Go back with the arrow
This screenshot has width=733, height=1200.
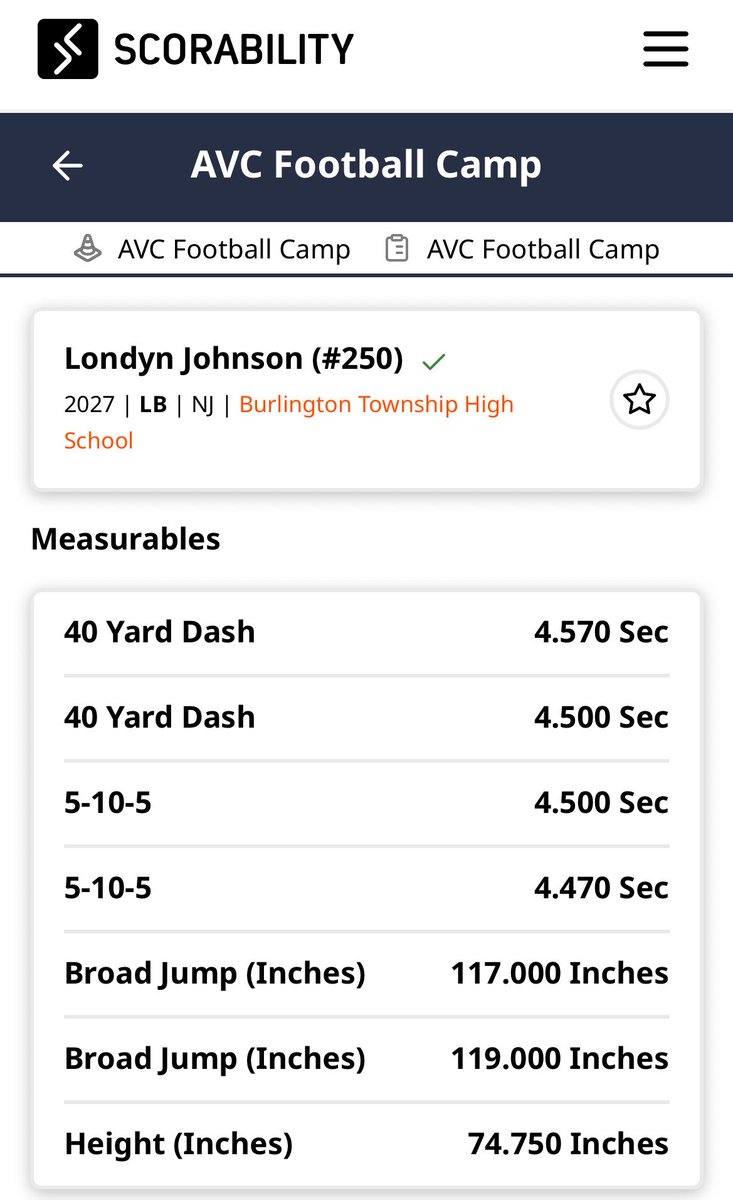[68, 166]
